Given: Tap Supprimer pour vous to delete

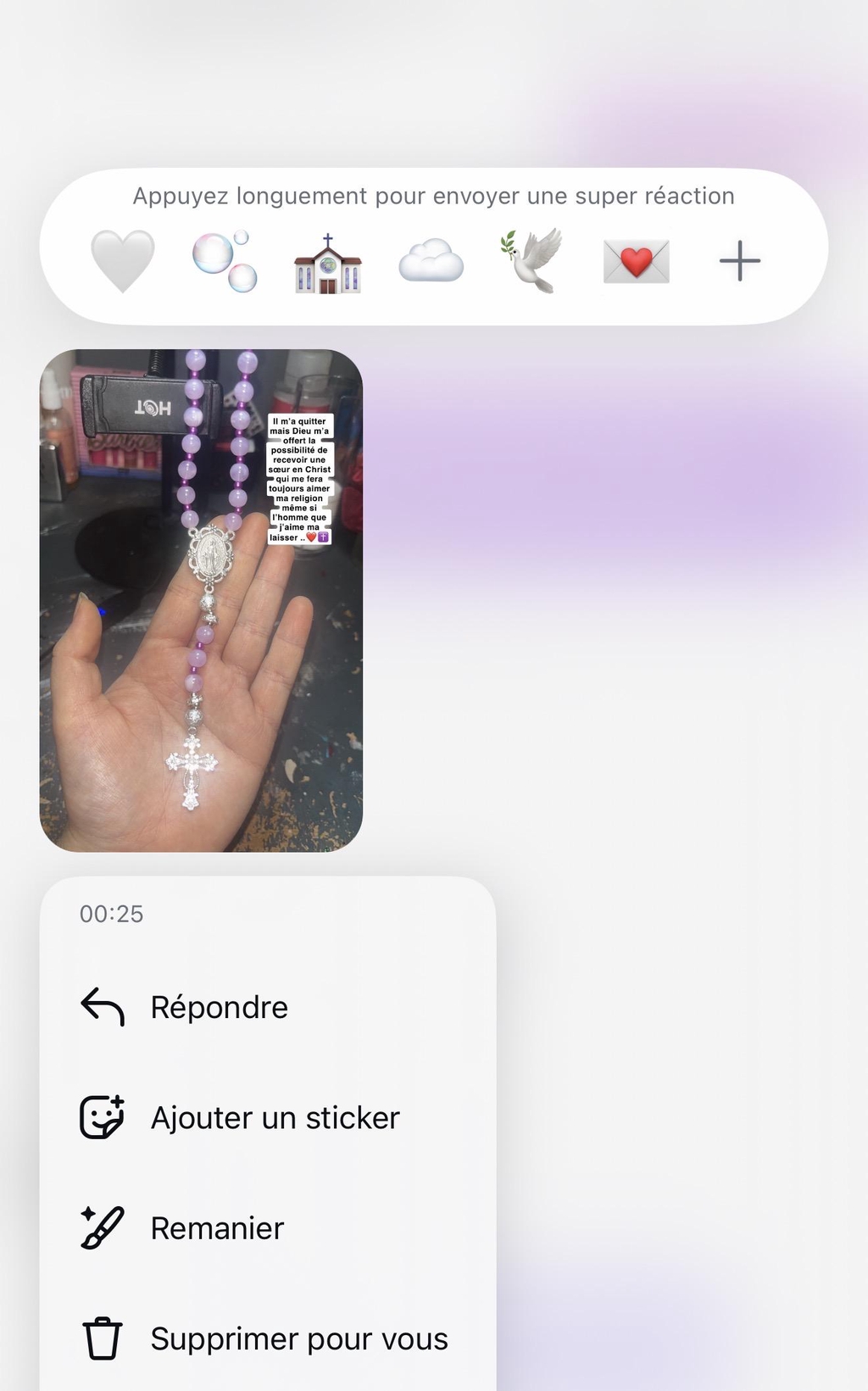Looking at the screenshot, I should 298,1339.
